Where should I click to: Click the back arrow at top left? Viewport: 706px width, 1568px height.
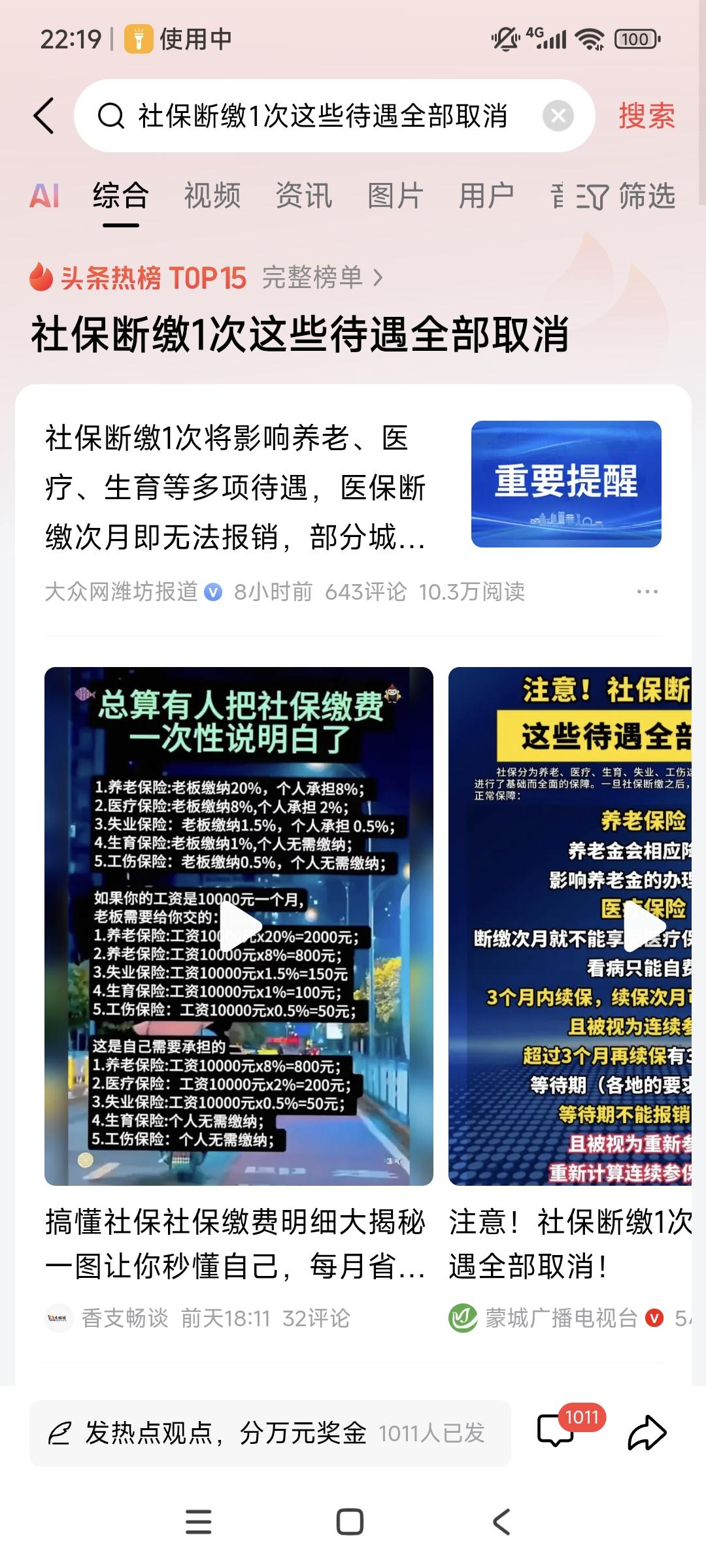[x=43, y=116]
